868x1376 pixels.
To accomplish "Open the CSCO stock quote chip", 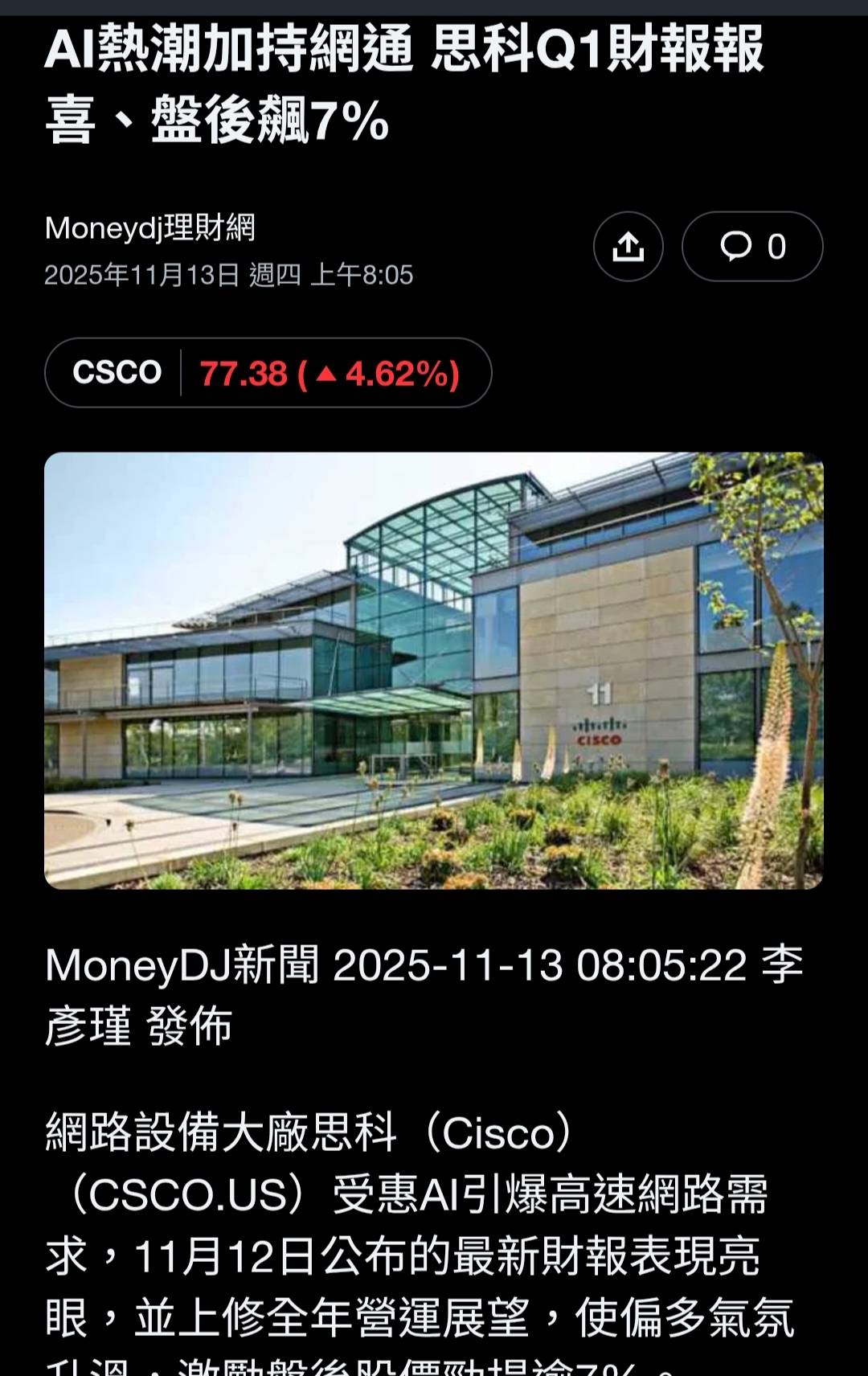I will point(268,373).
